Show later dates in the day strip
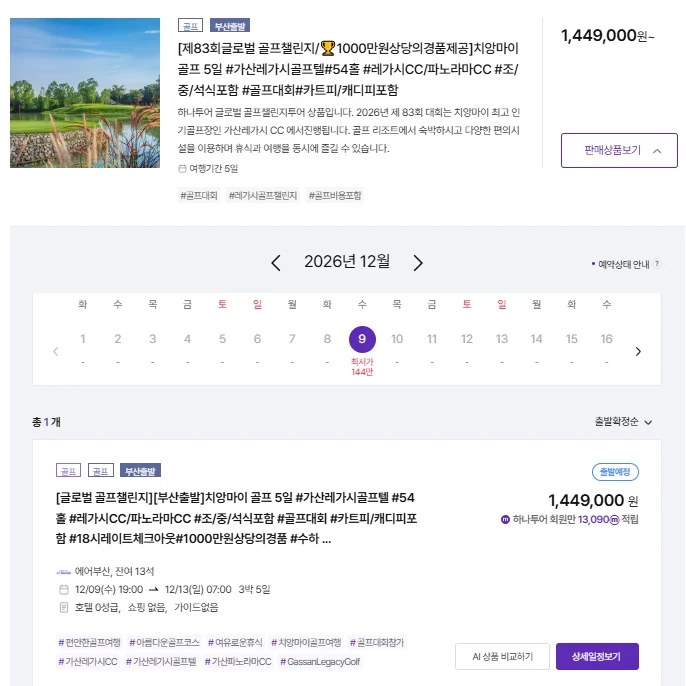Image resolution: width=686 pixels, height=686 pixels. [638, 351]
